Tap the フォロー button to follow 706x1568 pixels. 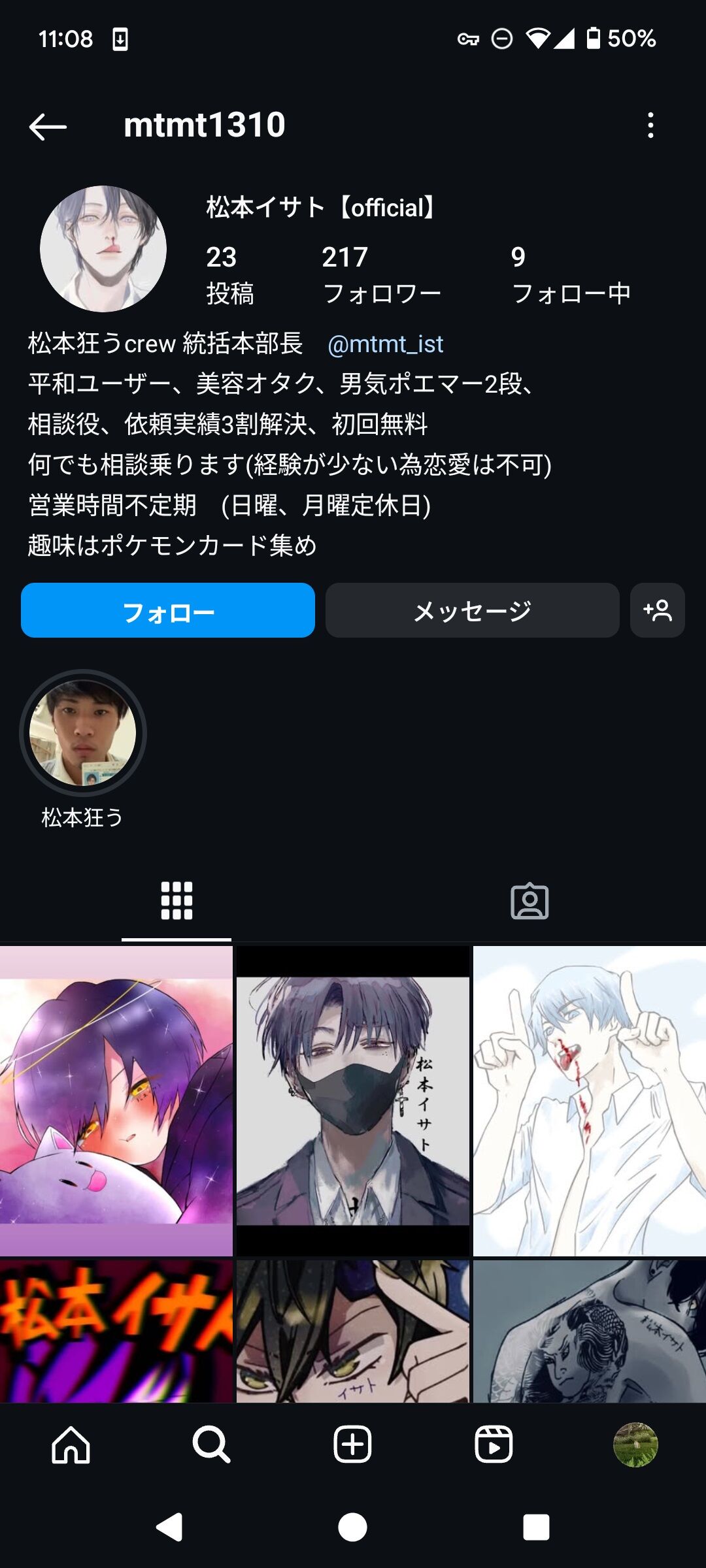click(x=168, y=610)
